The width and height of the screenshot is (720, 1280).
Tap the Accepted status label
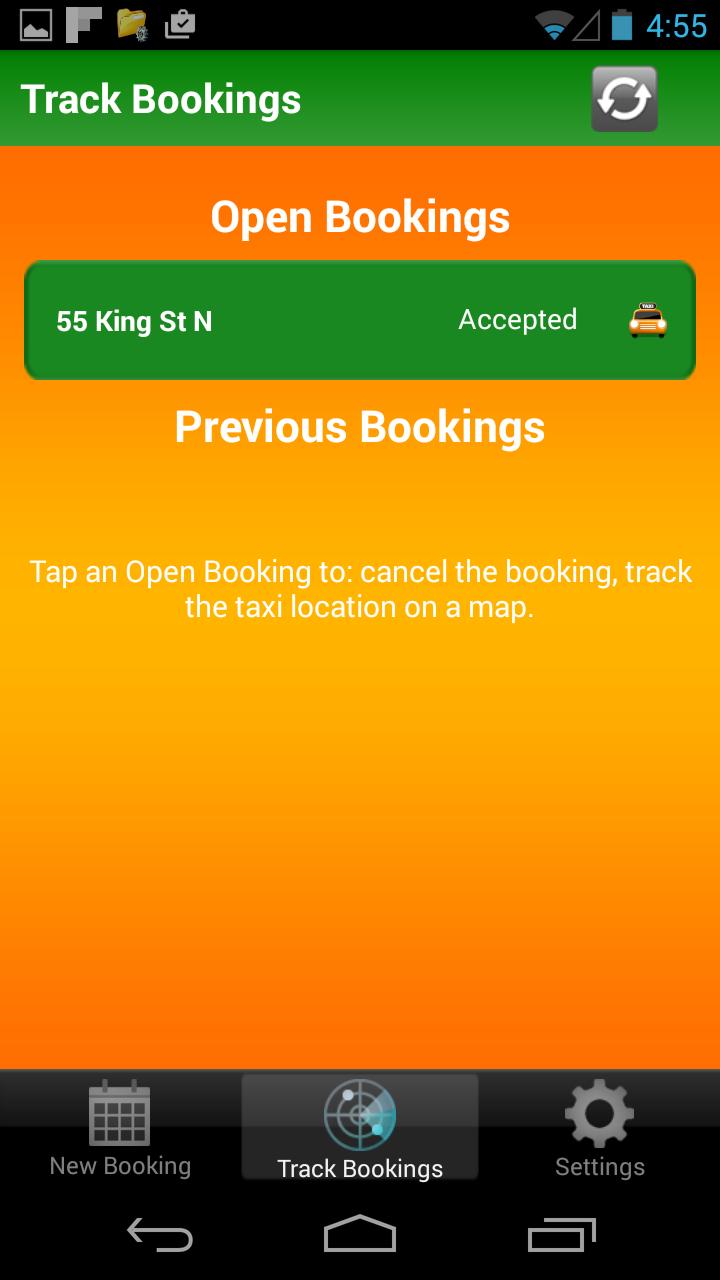point(517,319)
